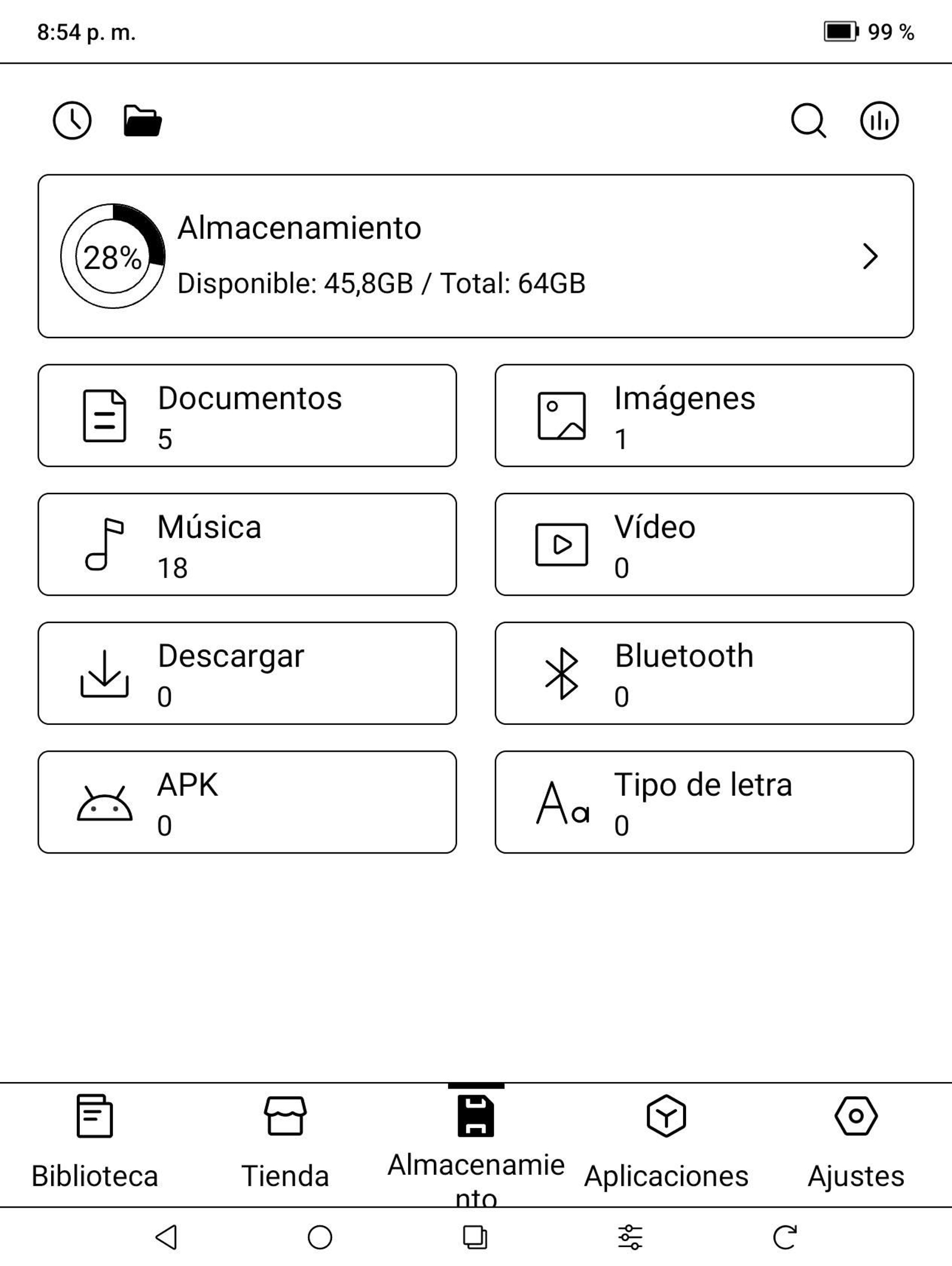
Task: Open Bluetooth received files
Action: (705, 676)
